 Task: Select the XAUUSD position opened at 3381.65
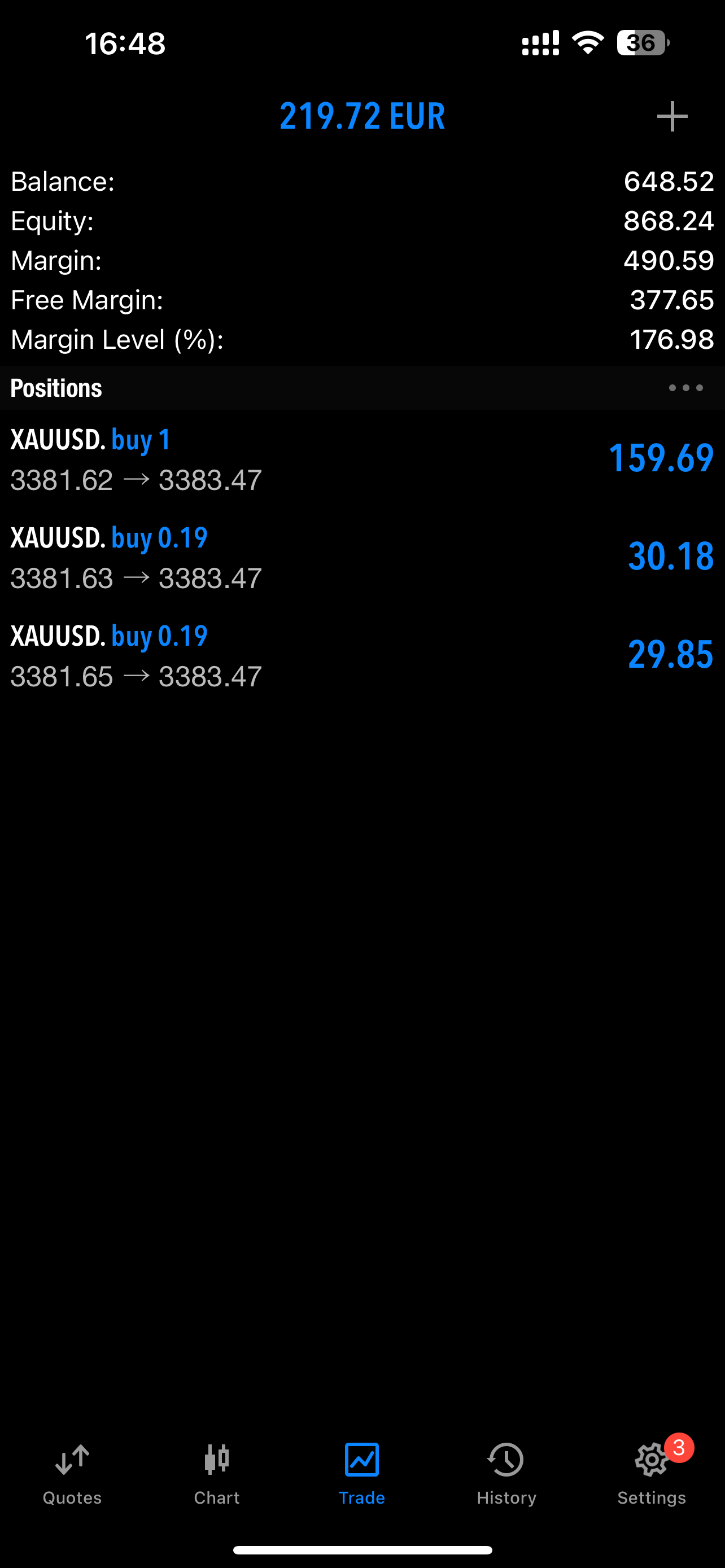click(362, 655)
